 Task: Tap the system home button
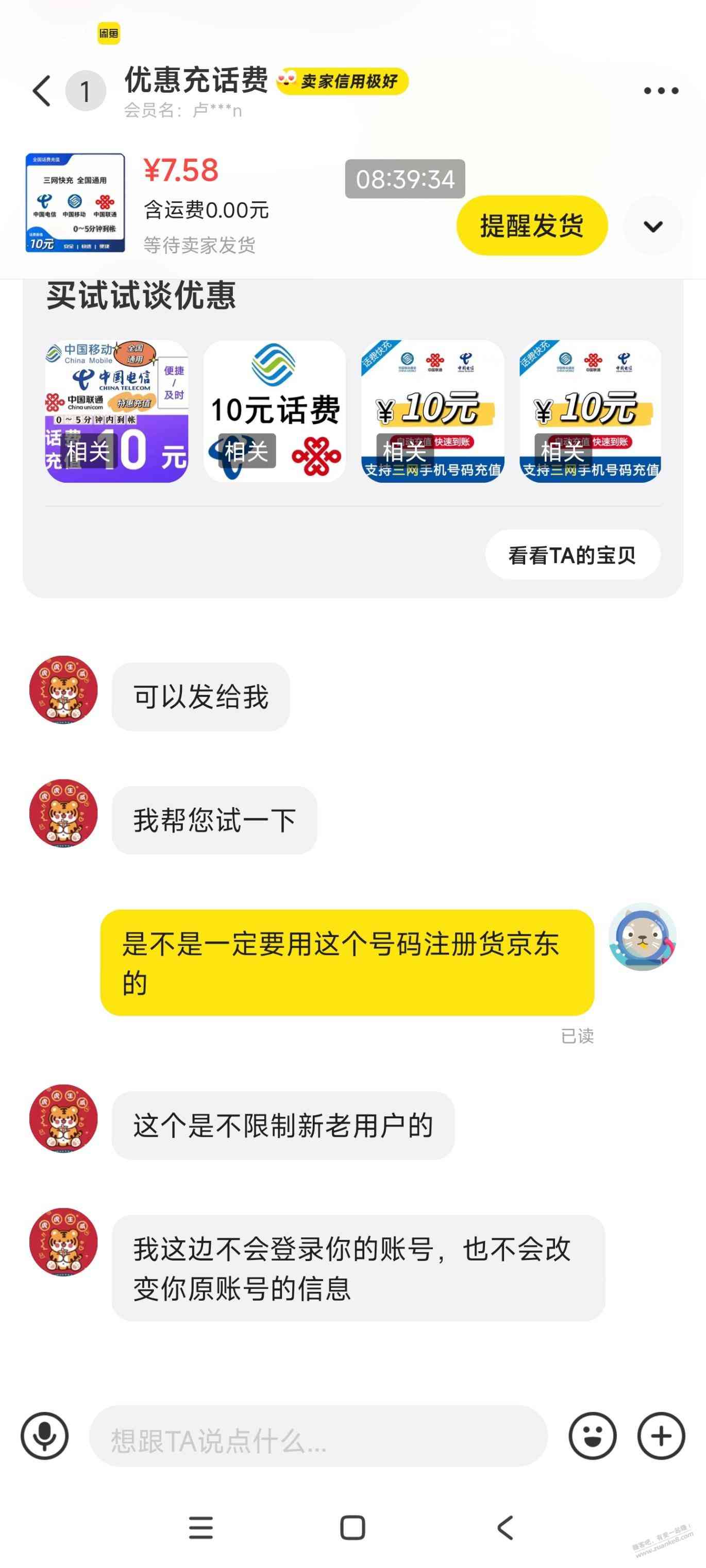352,1527
